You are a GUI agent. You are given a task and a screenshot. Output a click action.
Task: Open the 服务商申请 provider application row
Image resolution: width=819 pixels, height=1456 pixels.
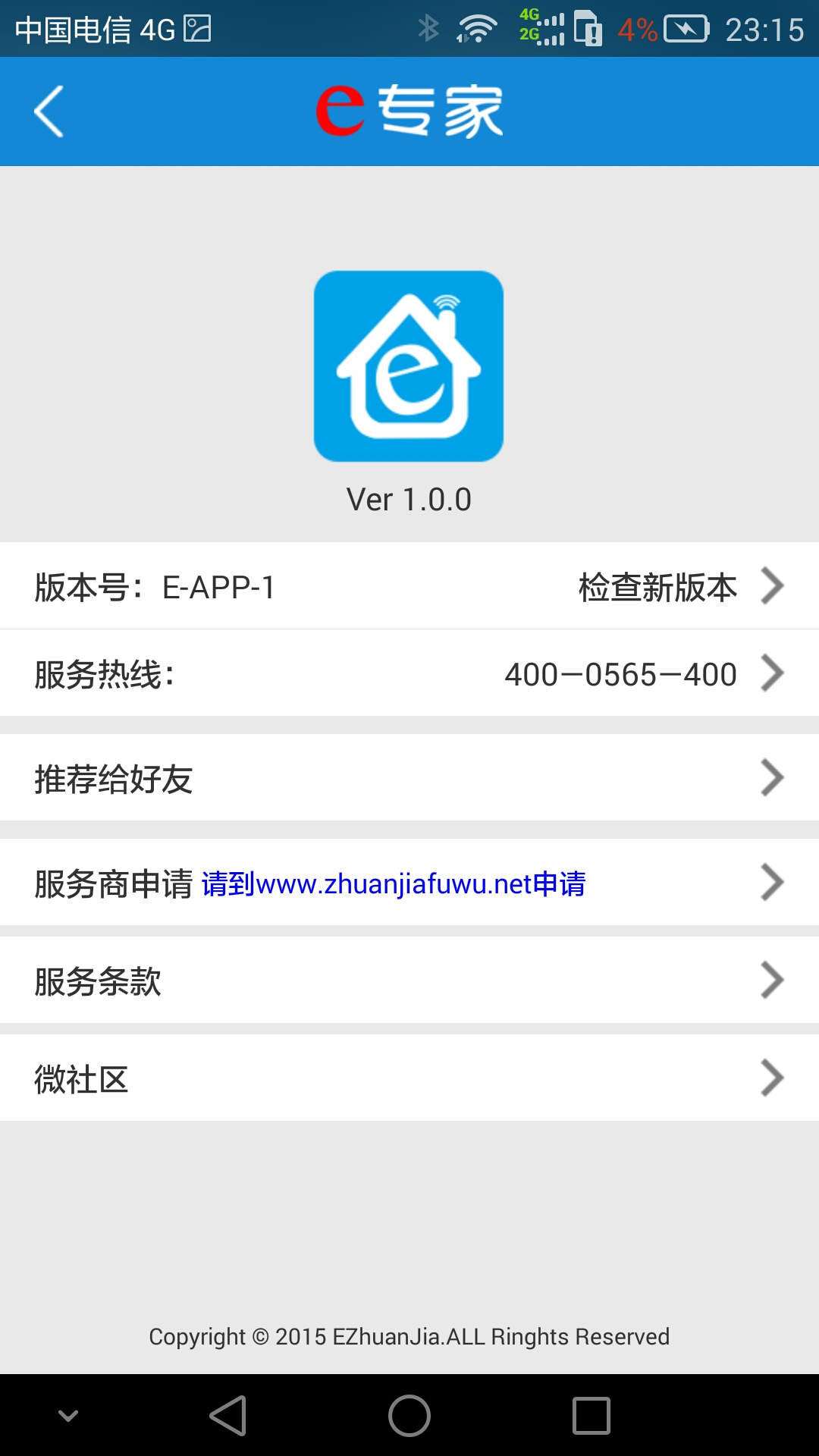tap(409, 882)
